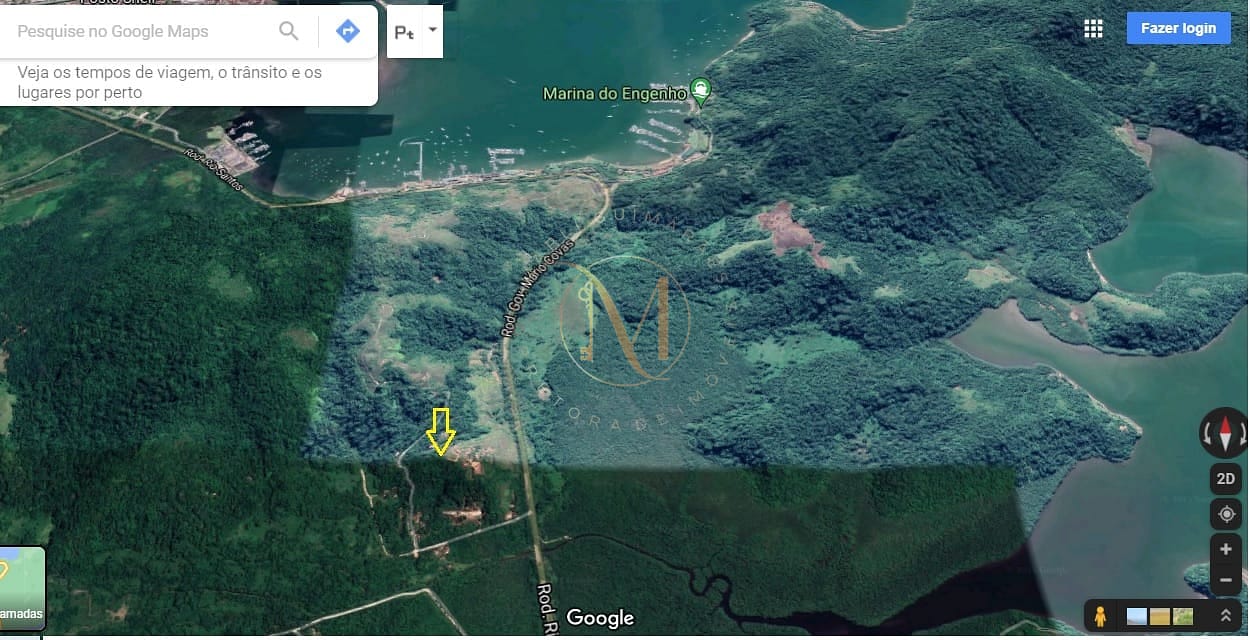The width and height of the screenshot is (1250, 640).
Task: Expand the Pt language dropdown
Action: tap(432, 30)
